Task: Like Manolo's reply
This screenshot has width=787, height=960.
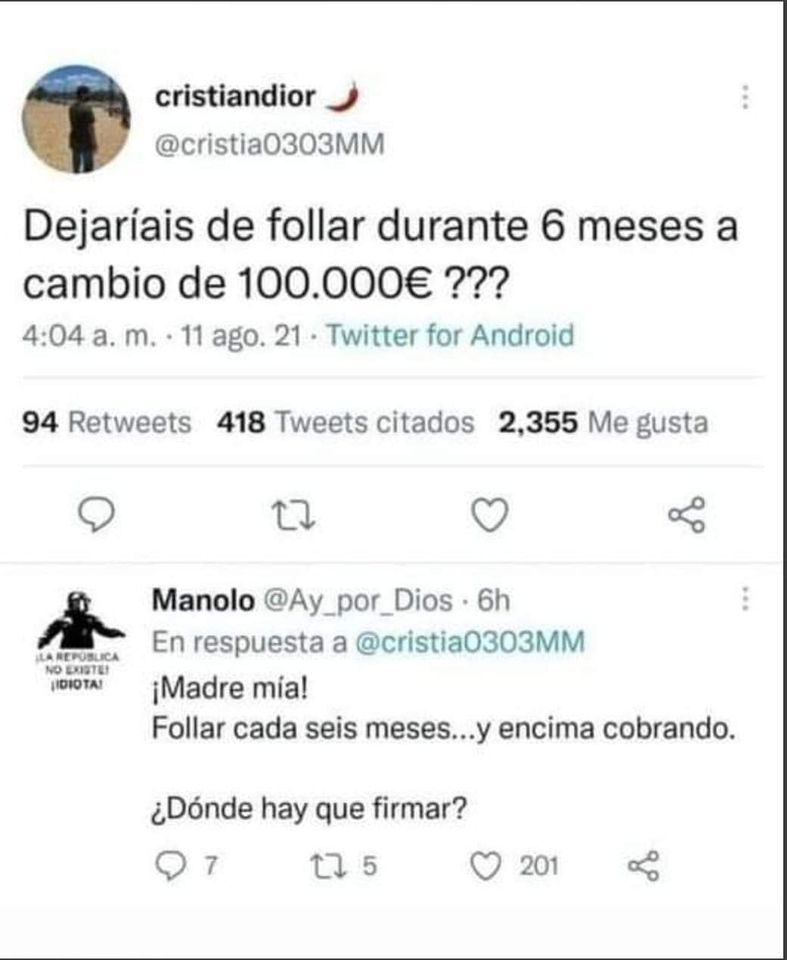Action: (484, 865)
